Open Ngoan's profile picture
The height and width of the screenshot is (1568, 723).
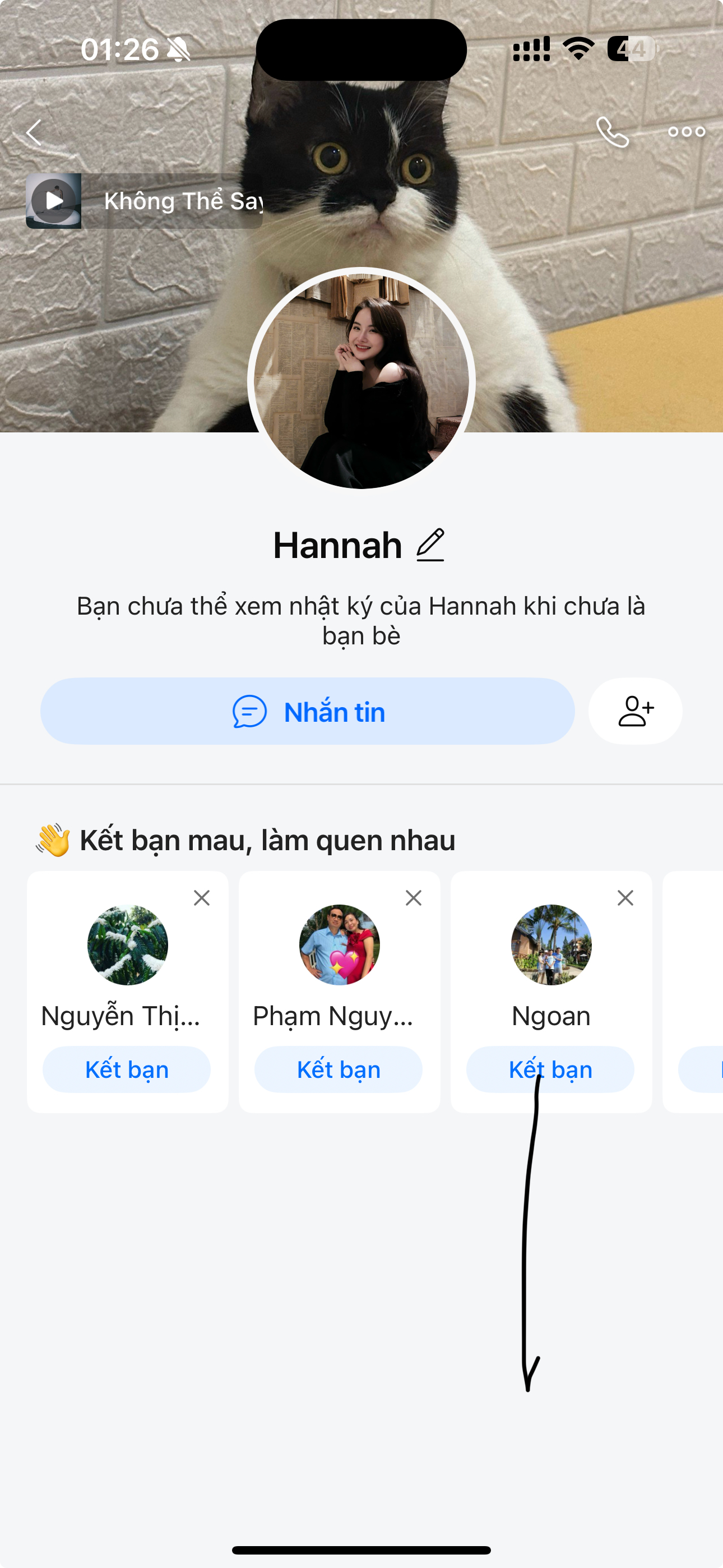pyautogui.click(x=551, y=945)
